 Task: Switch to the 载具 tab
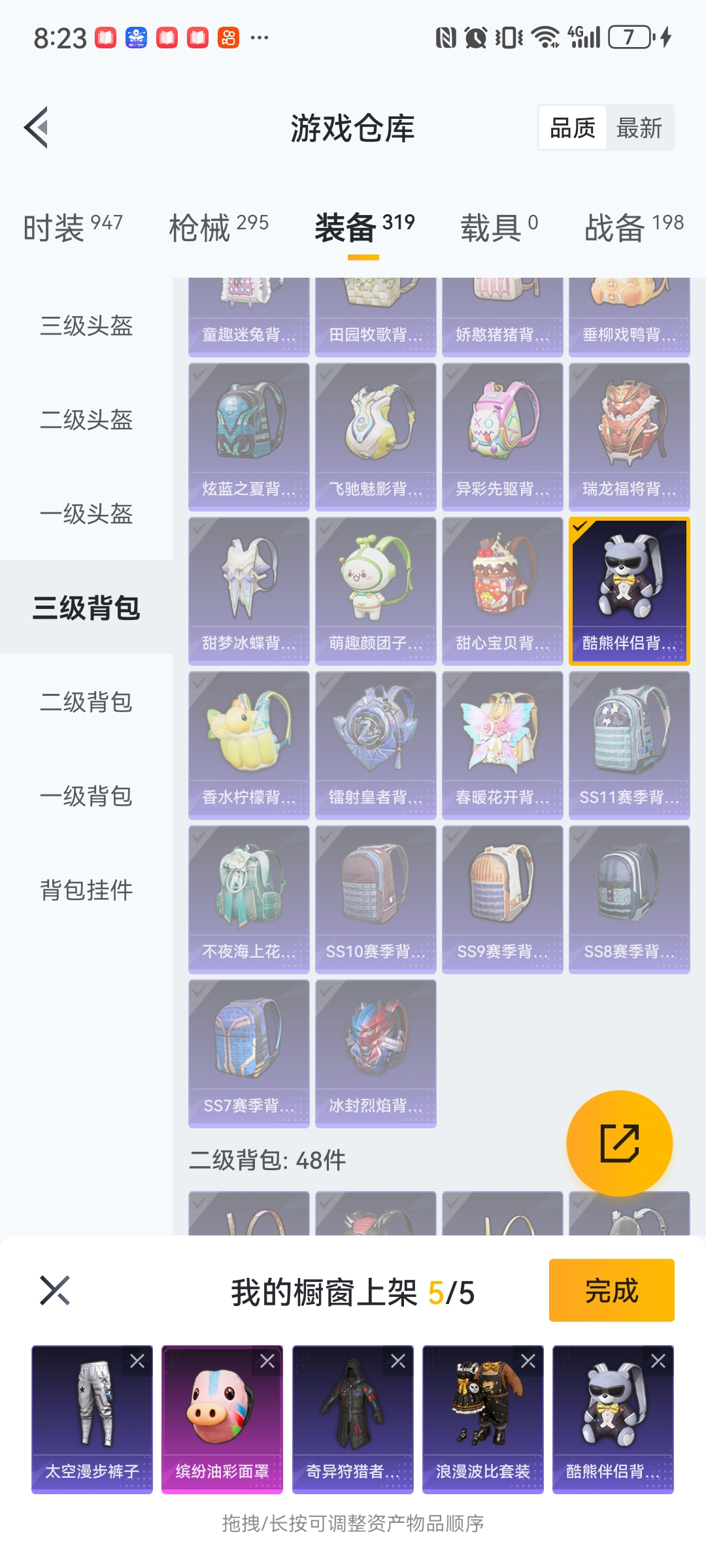498,227
